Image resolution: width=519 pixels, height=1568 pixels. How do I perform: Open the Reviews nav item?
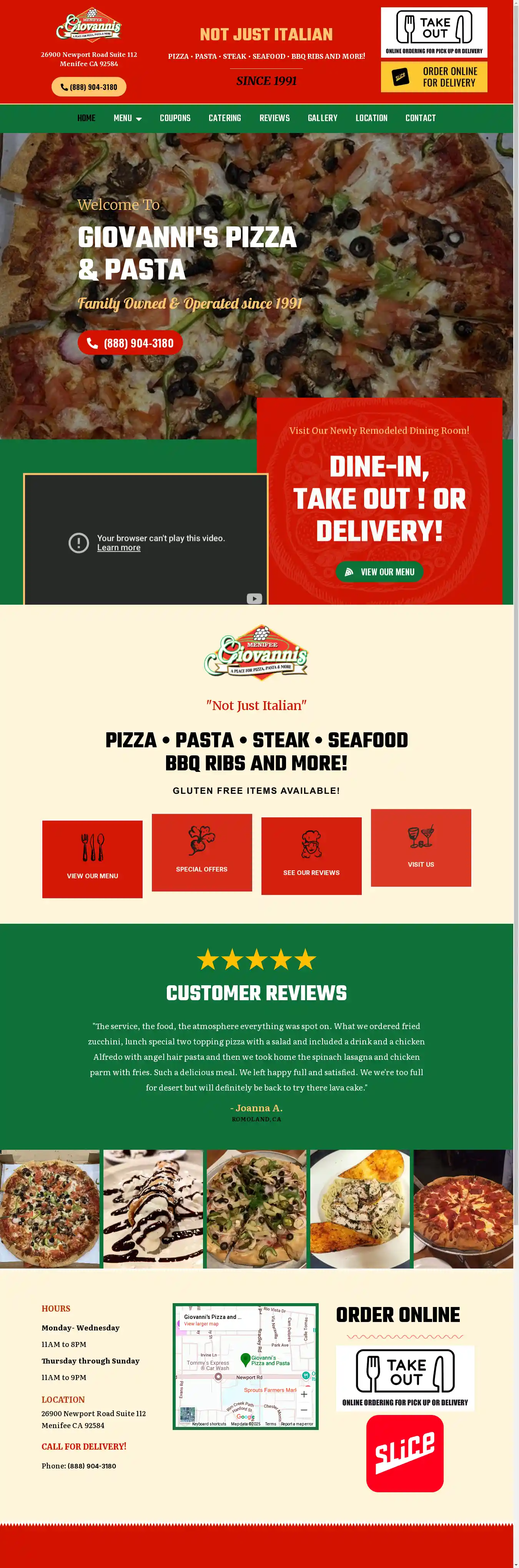274,118
